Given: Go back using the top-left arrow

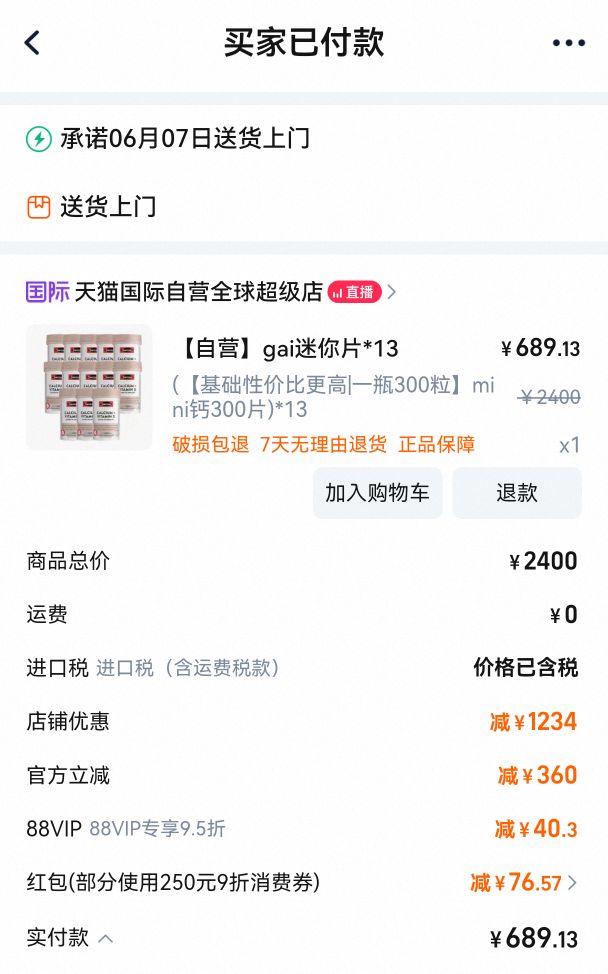Looking at the screenshot, I should point(33,43).
